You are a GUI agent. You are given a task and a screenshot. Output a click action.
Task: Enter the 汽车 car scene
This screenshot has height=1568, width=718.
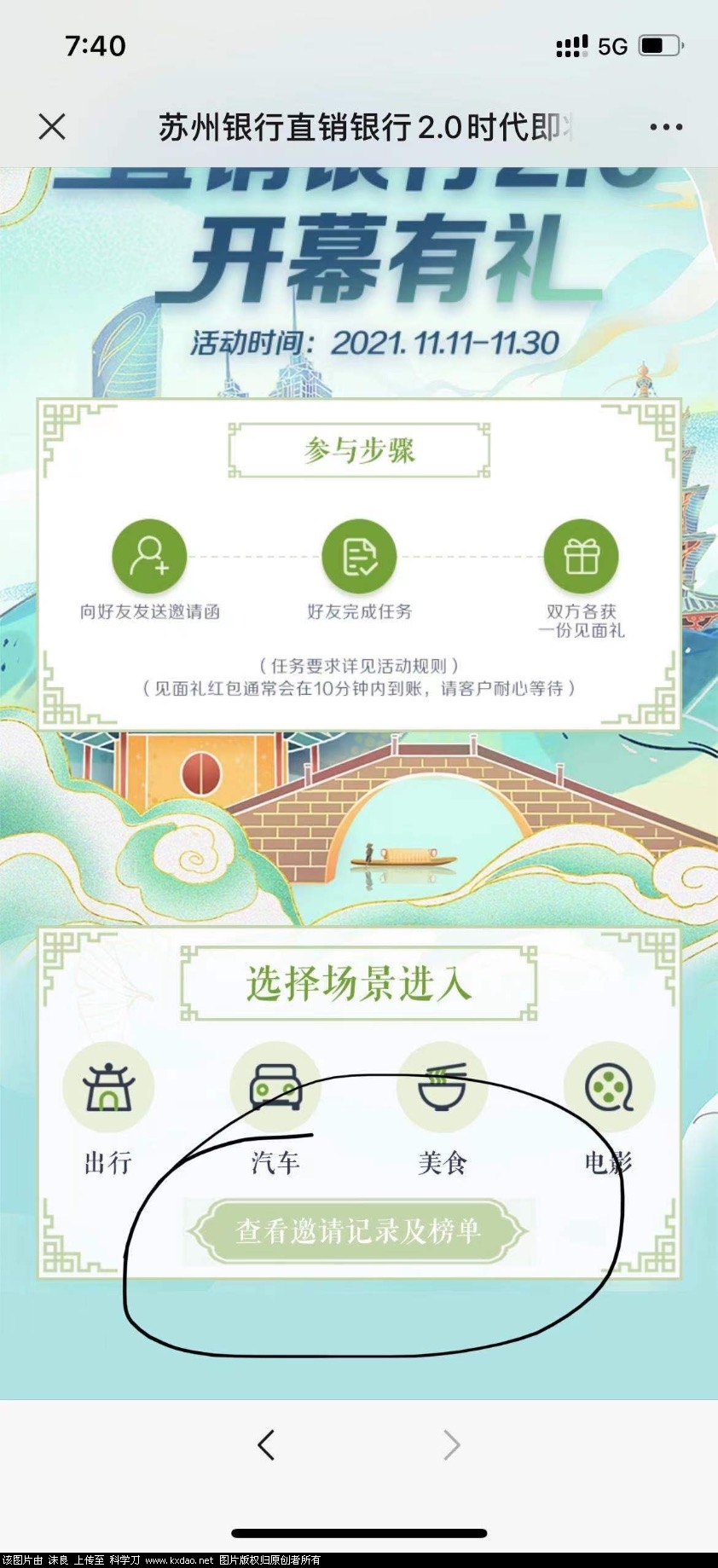pos(275,1088)
